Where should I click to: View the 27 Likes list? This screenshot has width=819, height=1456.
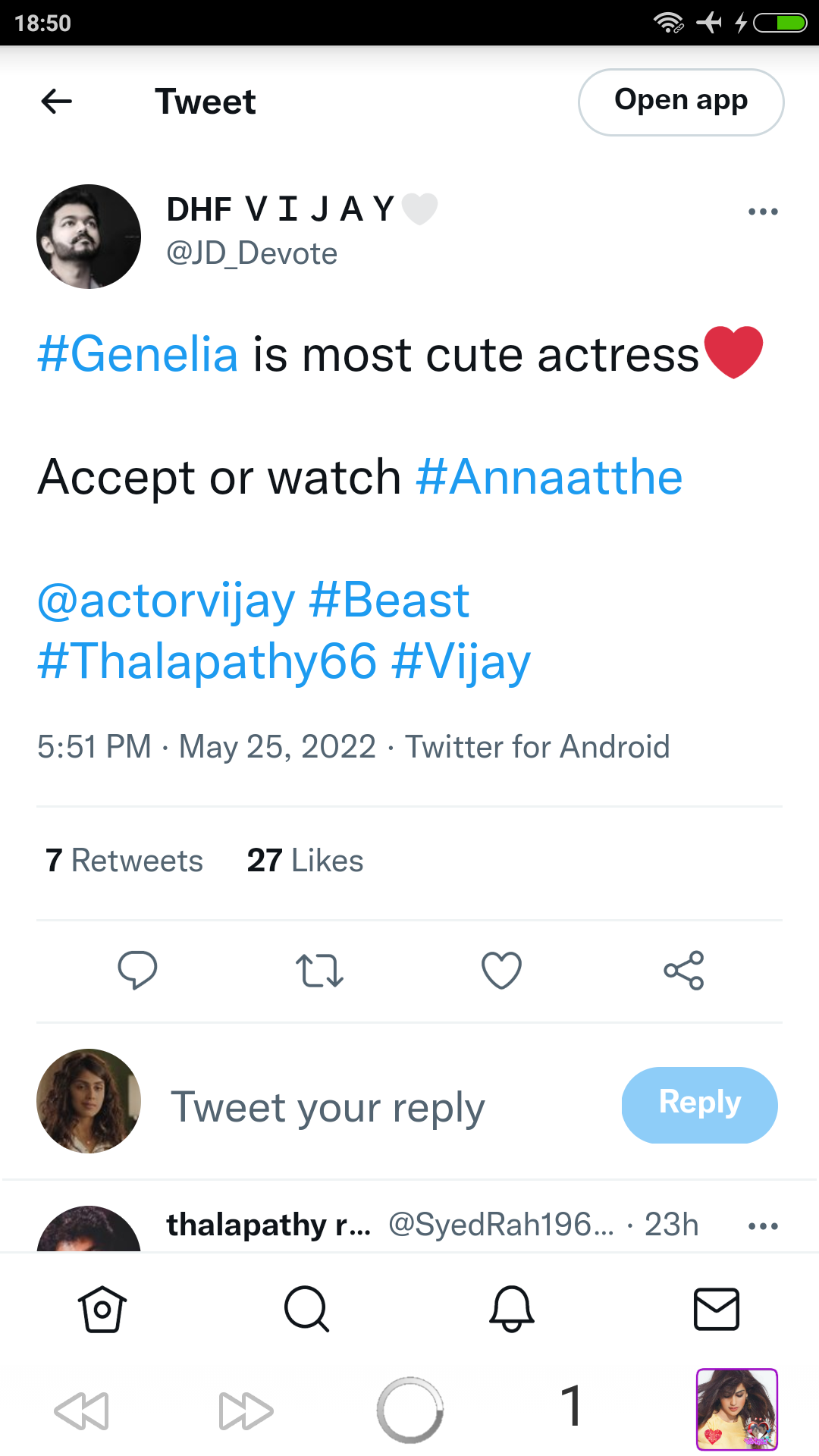[x=305, y=861]
